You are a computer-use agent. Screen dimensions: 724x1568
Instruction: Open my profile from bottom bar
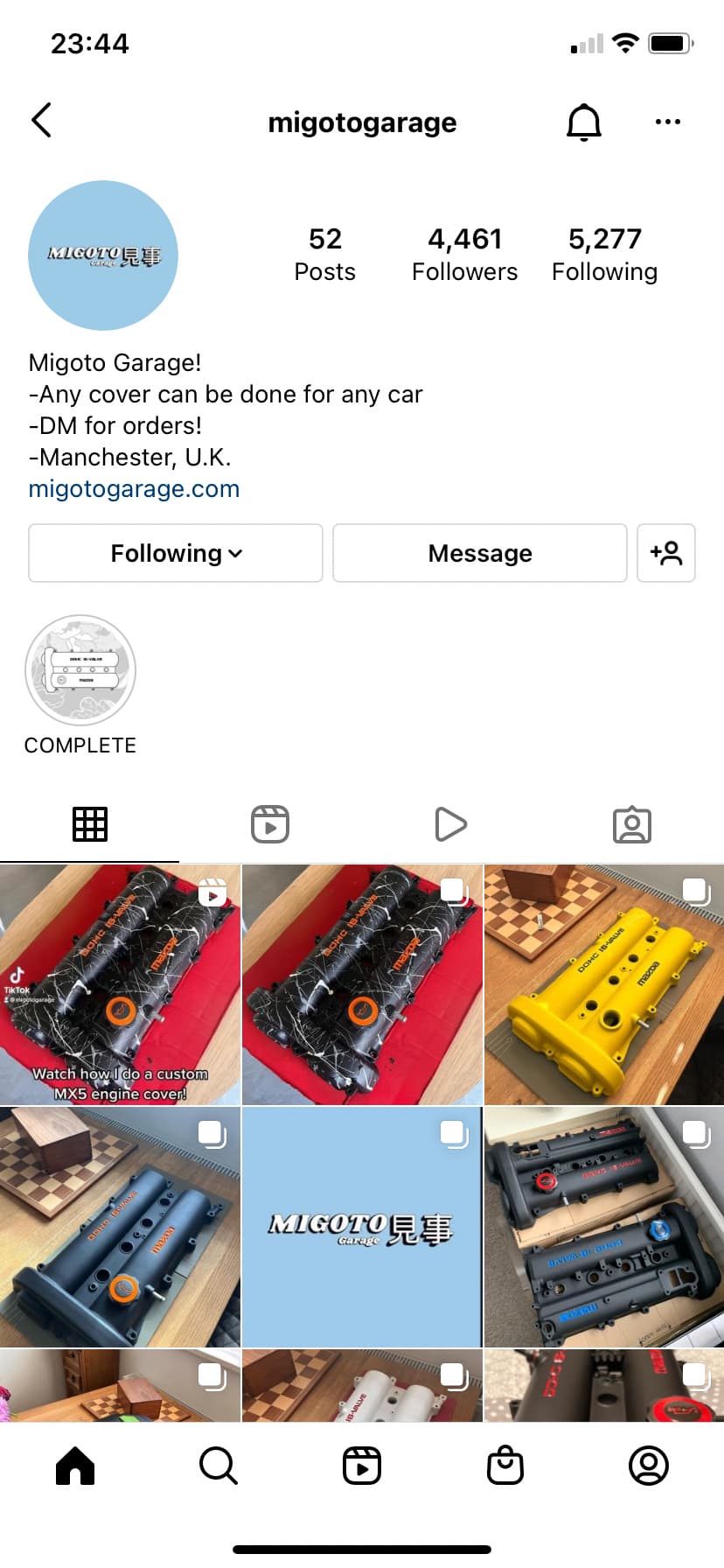click(x=649, y=1466)
